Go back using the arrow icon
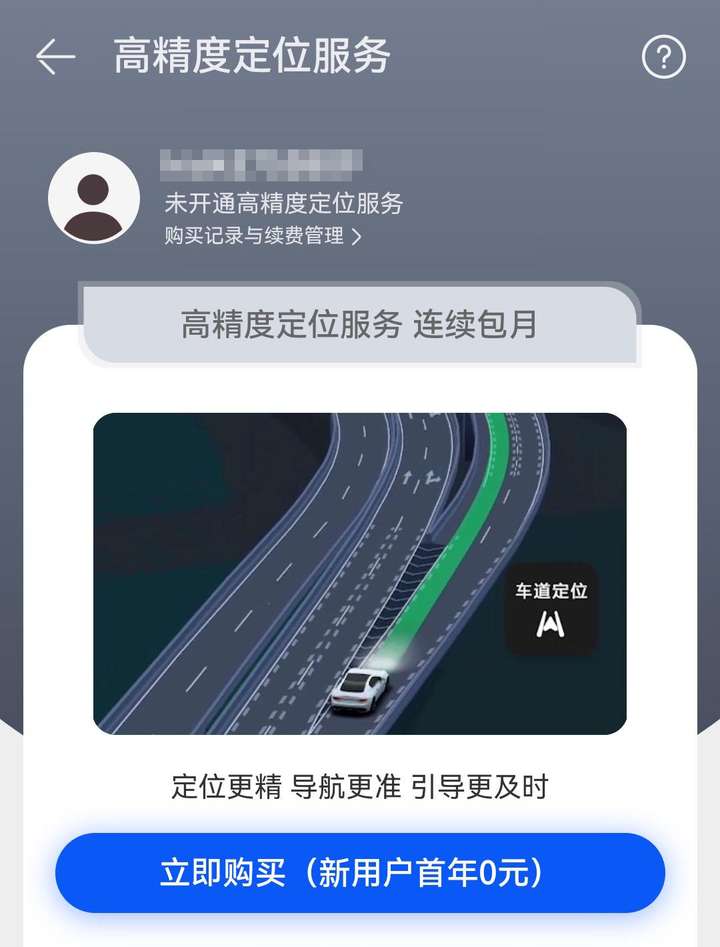Screen dimensions: 720x947 [x=55, y=58]
